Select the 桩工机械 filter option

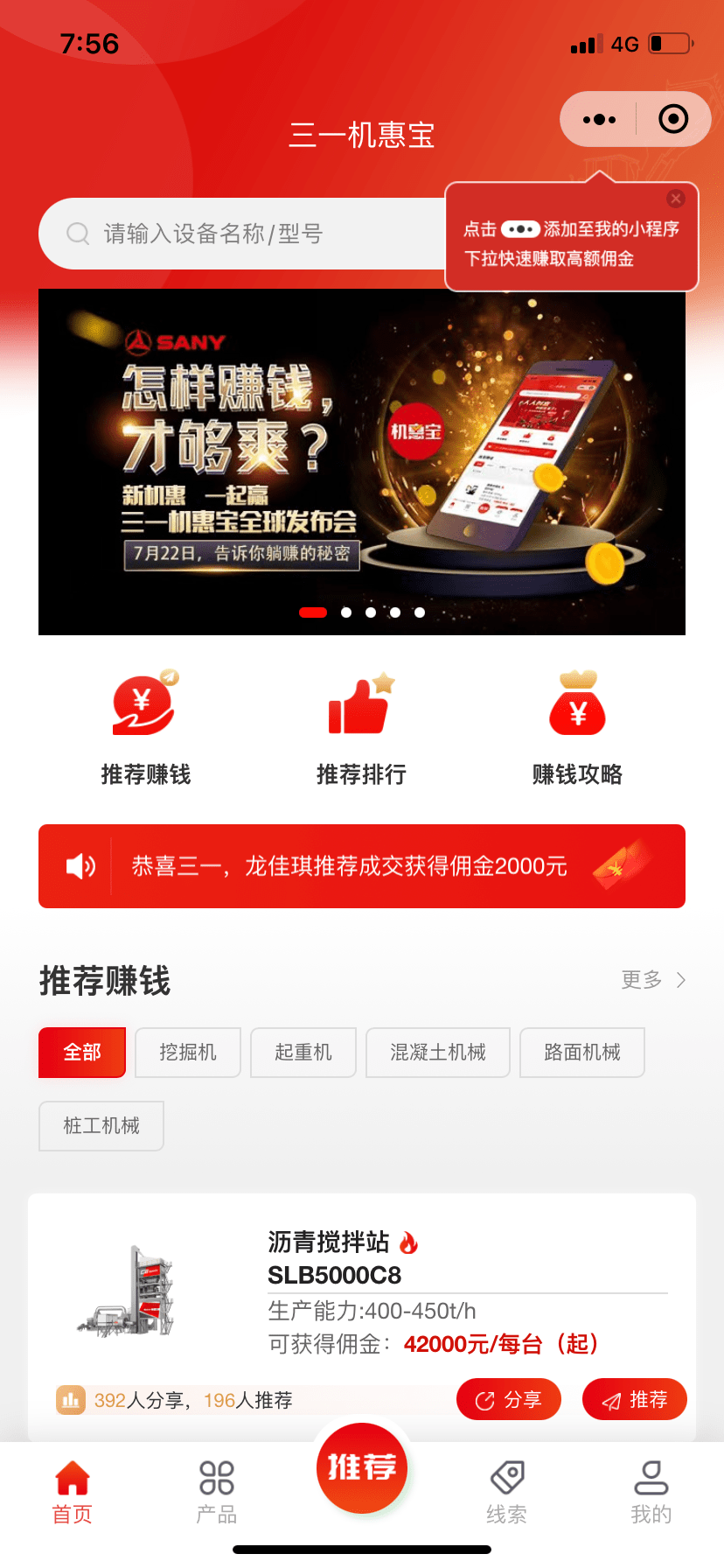(101, 1125)
